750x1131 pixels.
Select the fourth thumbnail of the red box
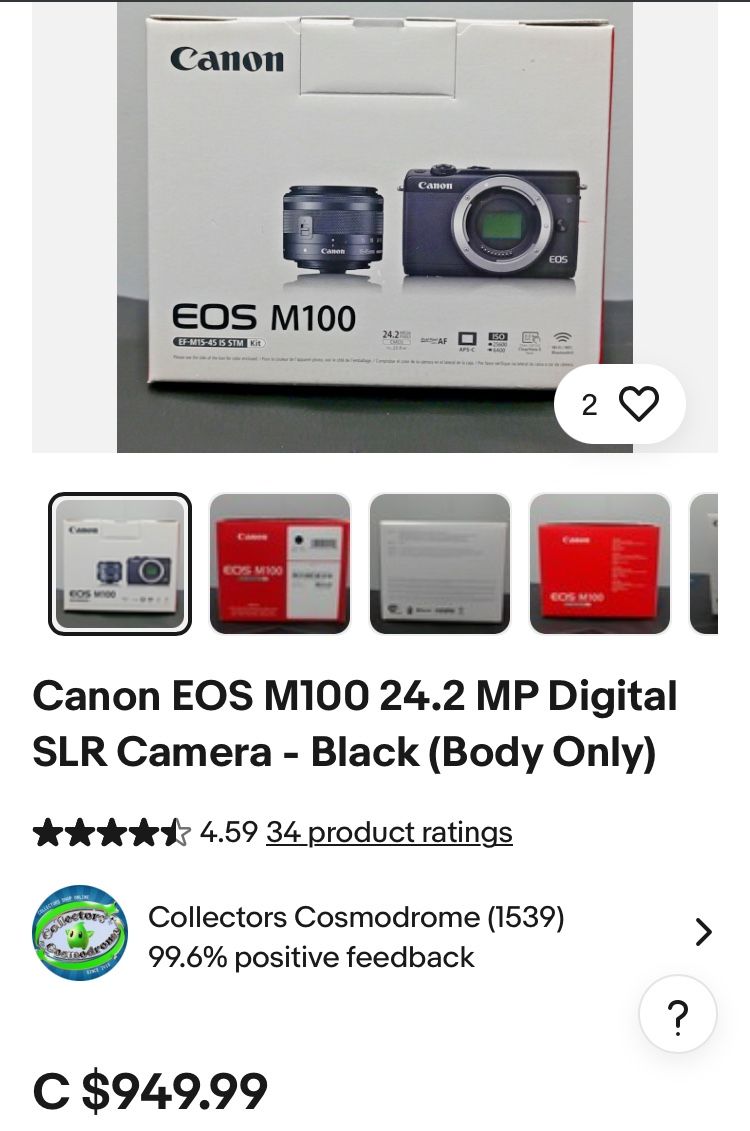click(x=600, y=564)
